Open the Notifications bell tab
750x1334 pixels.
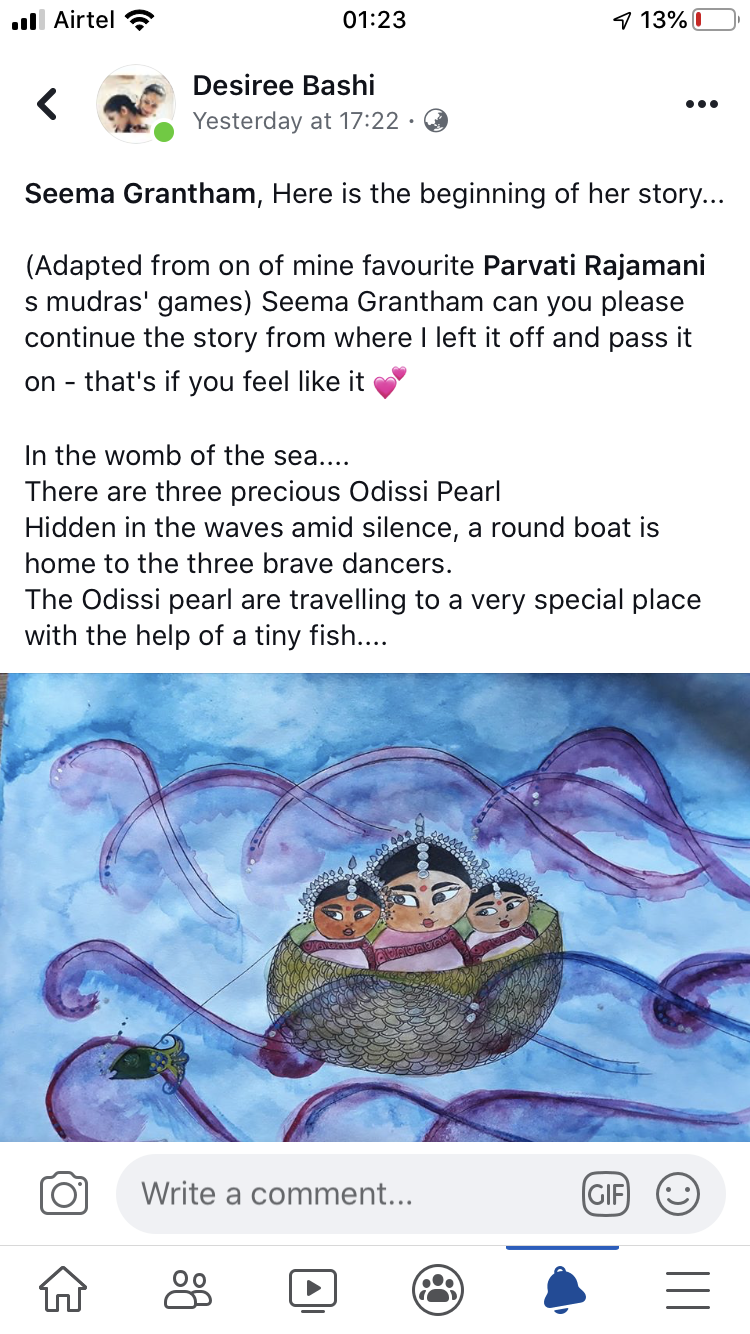coord(563,1289)
